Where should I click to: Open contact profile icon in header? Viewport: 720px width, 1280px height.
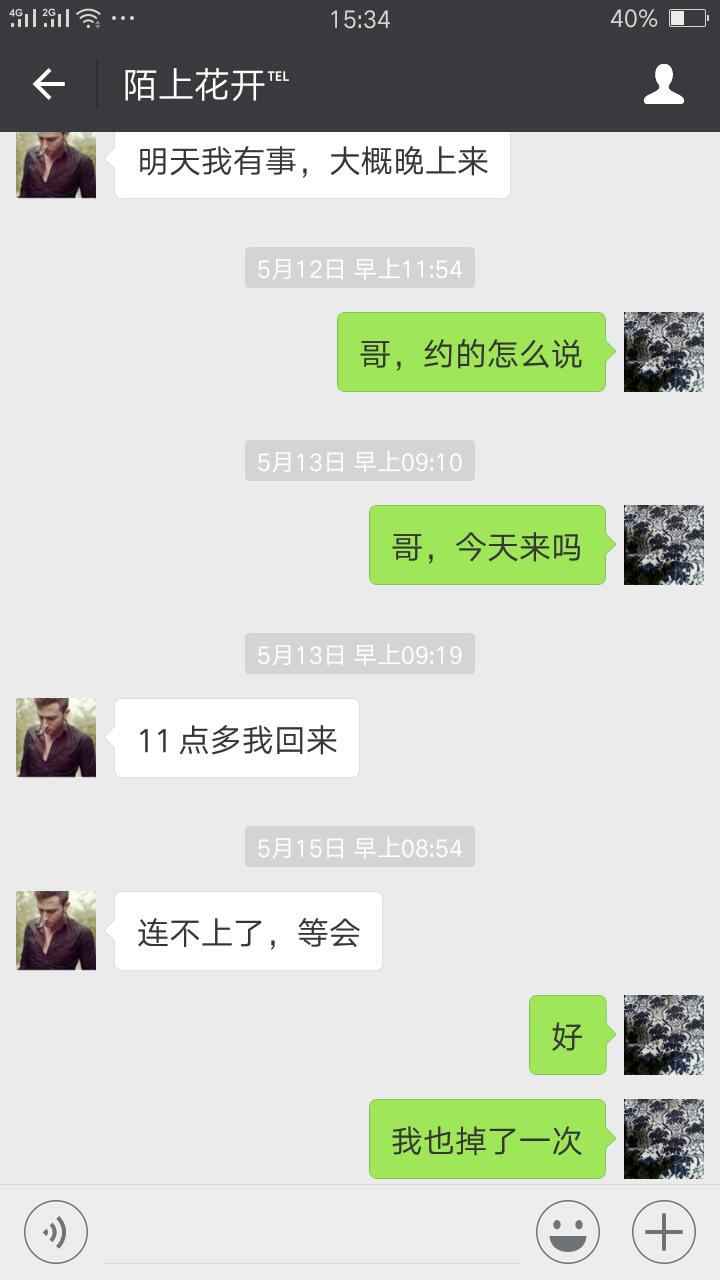(x=663, y=85)
